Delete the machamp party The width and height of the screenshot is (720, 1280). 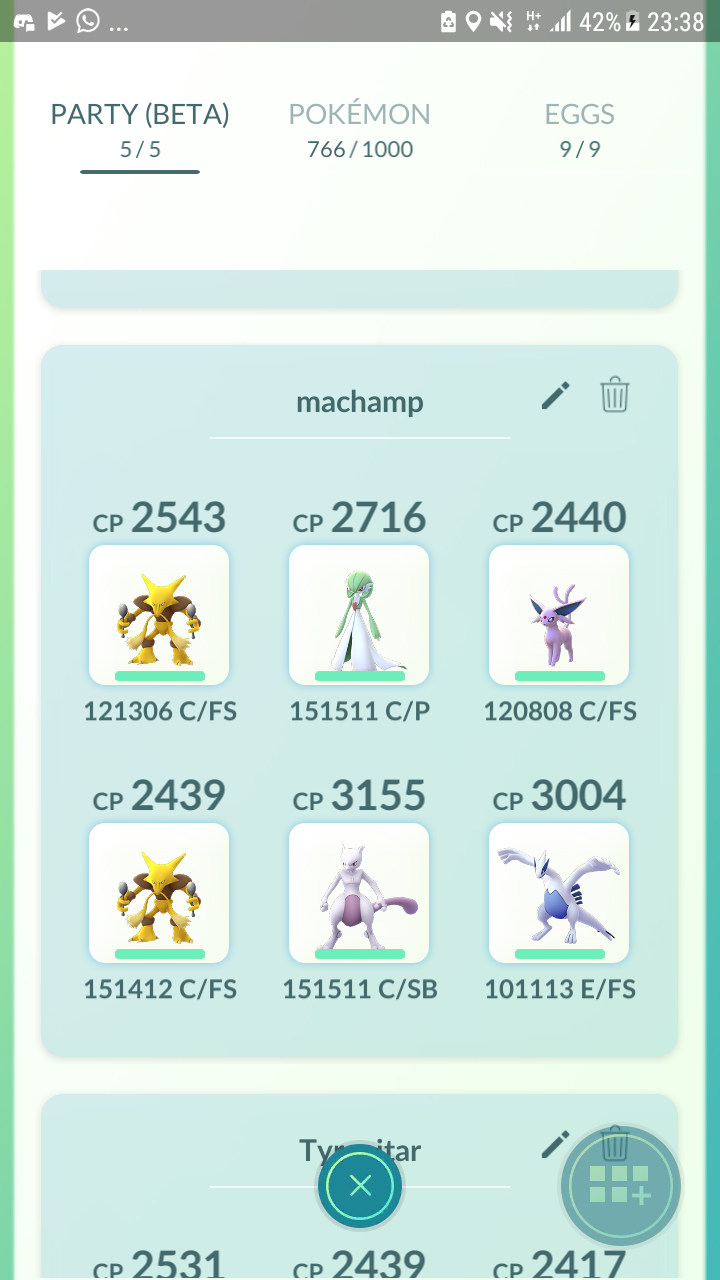tap(614, 396)
